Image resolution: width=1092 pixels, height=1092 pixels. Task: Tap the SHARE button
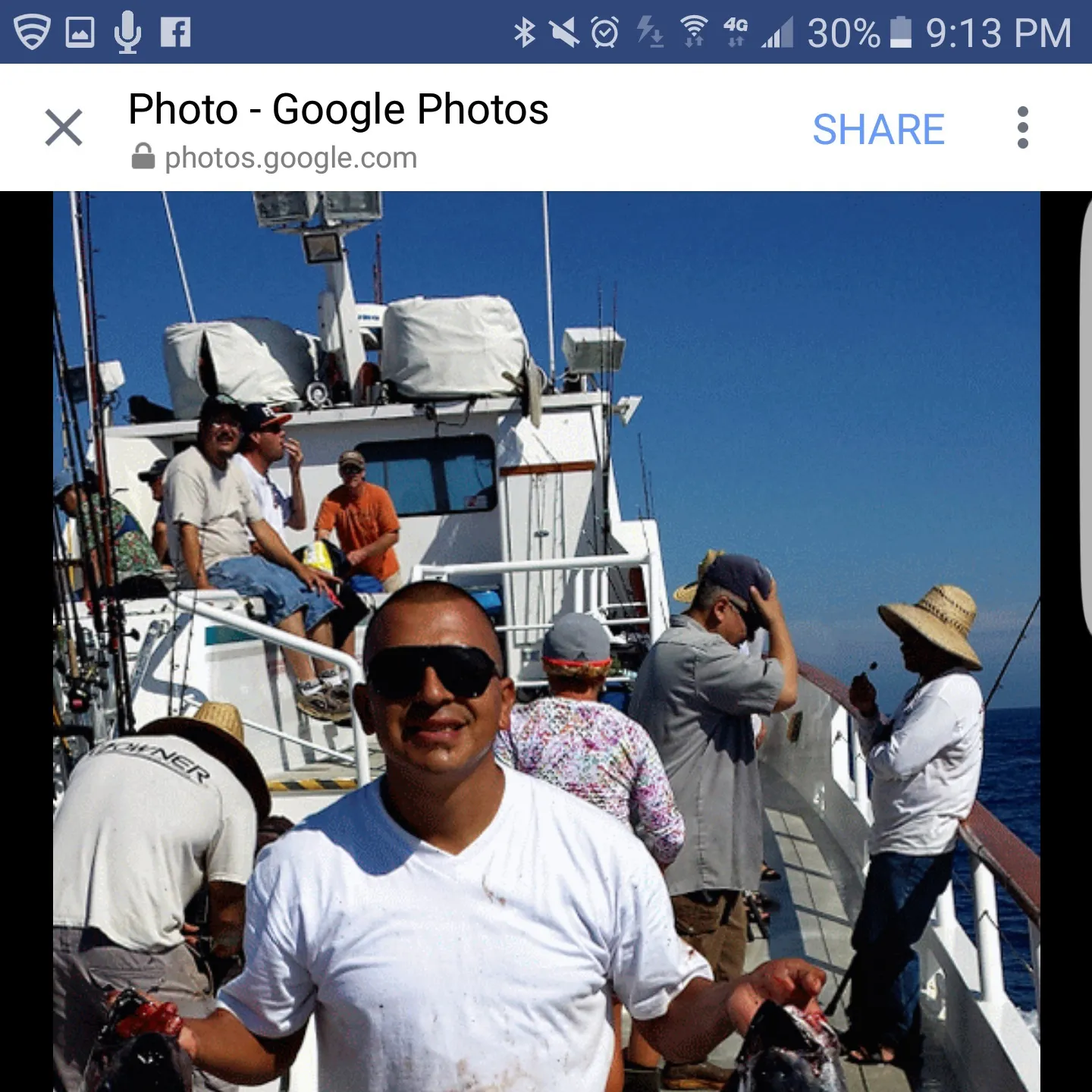click(x=878, y=129)
